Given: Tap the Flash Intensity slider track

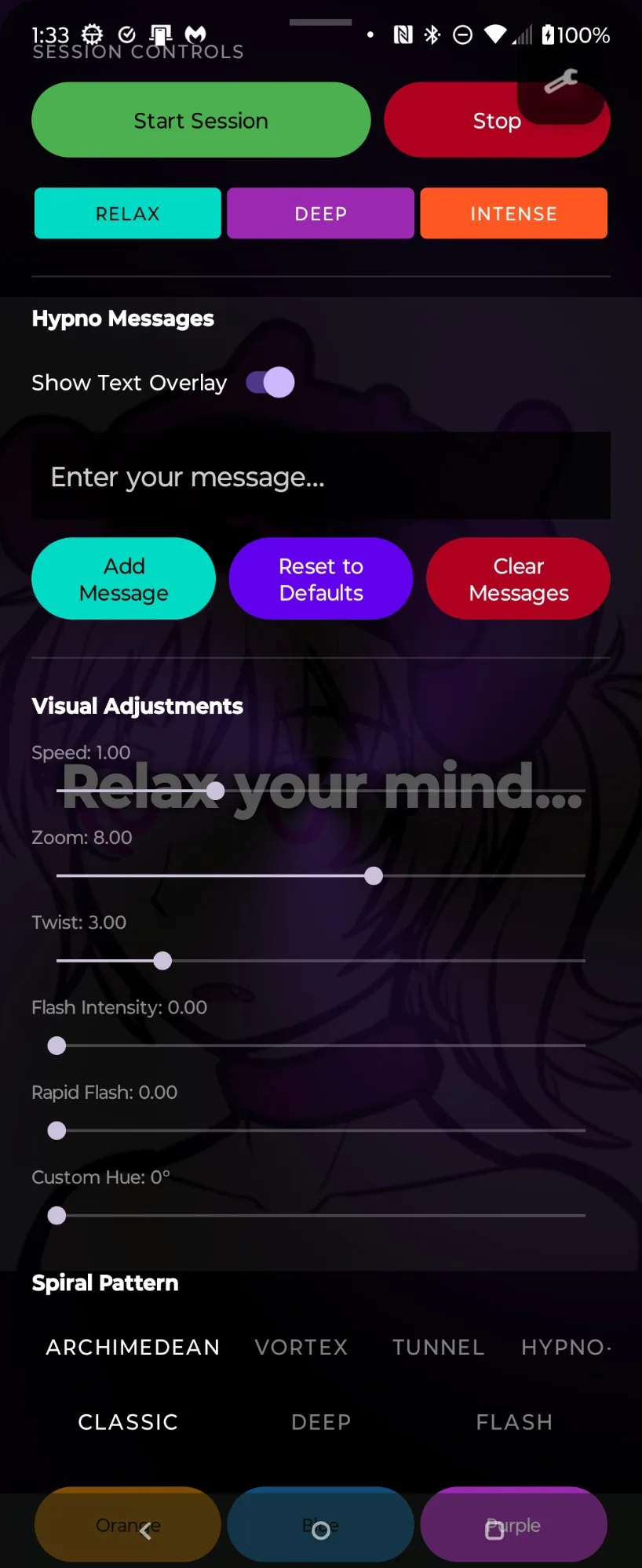Looking at the screenshot, I should click(x=321, y=1046).
